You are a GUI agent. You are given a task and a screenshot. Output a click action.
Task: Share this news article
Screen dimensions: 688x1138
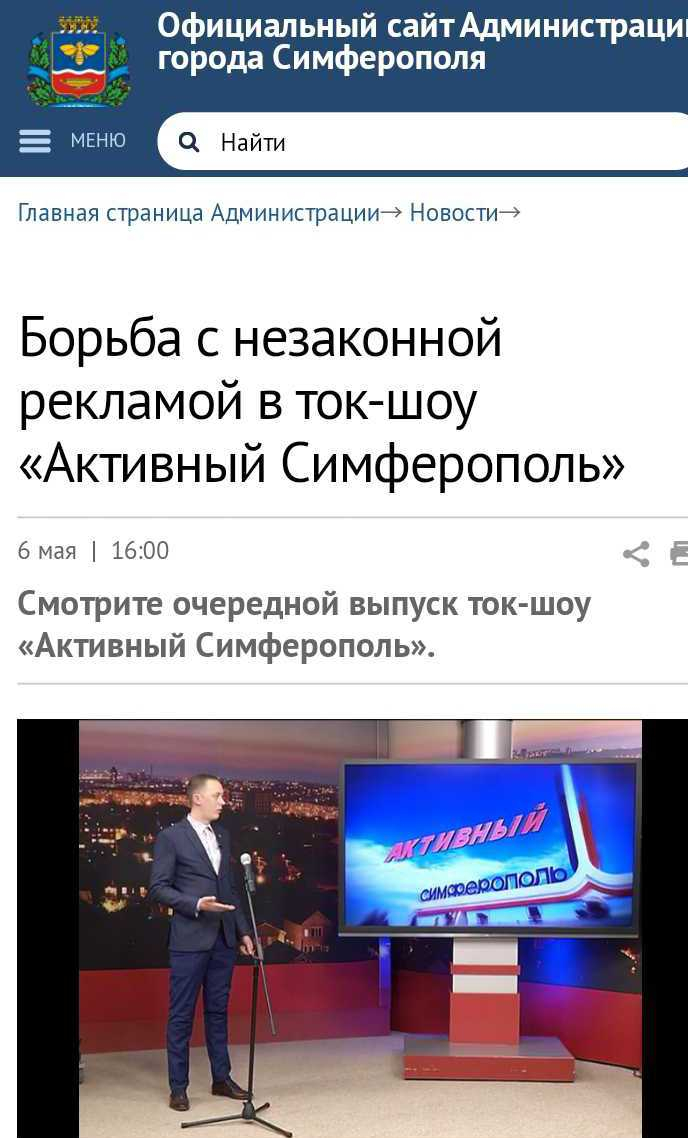tap(636, 554)
